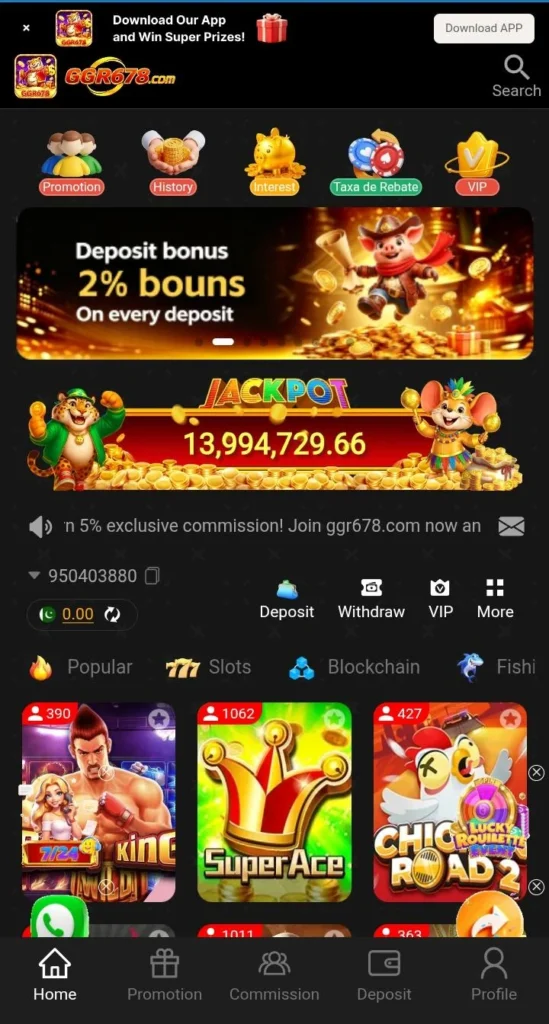Launch the SuperAce game

[x=274, y=802]
